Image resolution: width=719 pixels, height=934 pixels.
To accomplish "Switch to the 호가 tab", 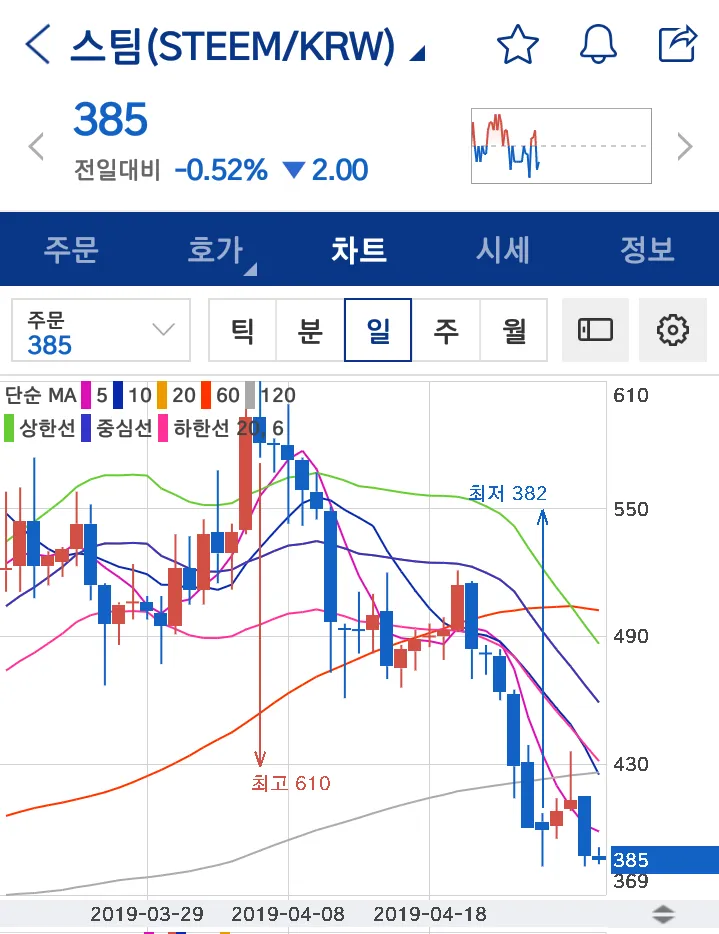I will click(x=216, y=249).
